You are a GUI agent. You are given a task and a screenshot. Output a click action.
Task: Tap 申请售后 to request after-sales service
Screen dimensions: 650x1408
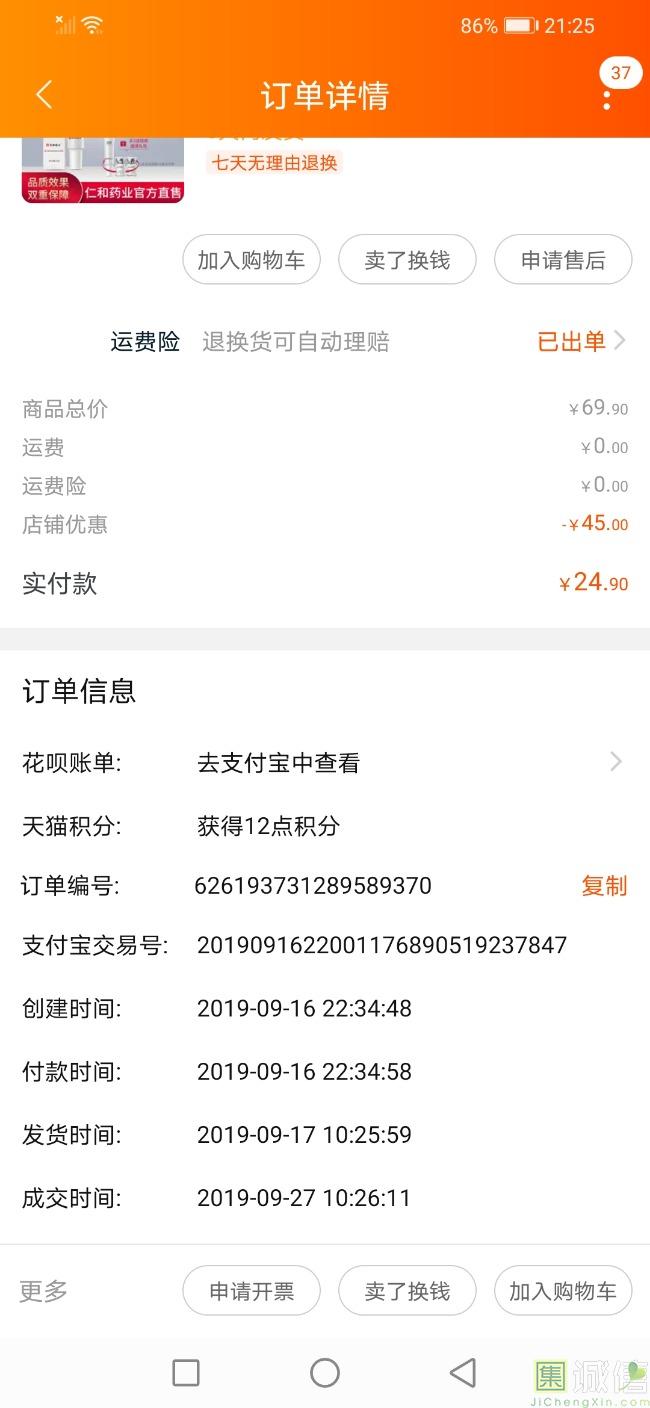point(563,260)
